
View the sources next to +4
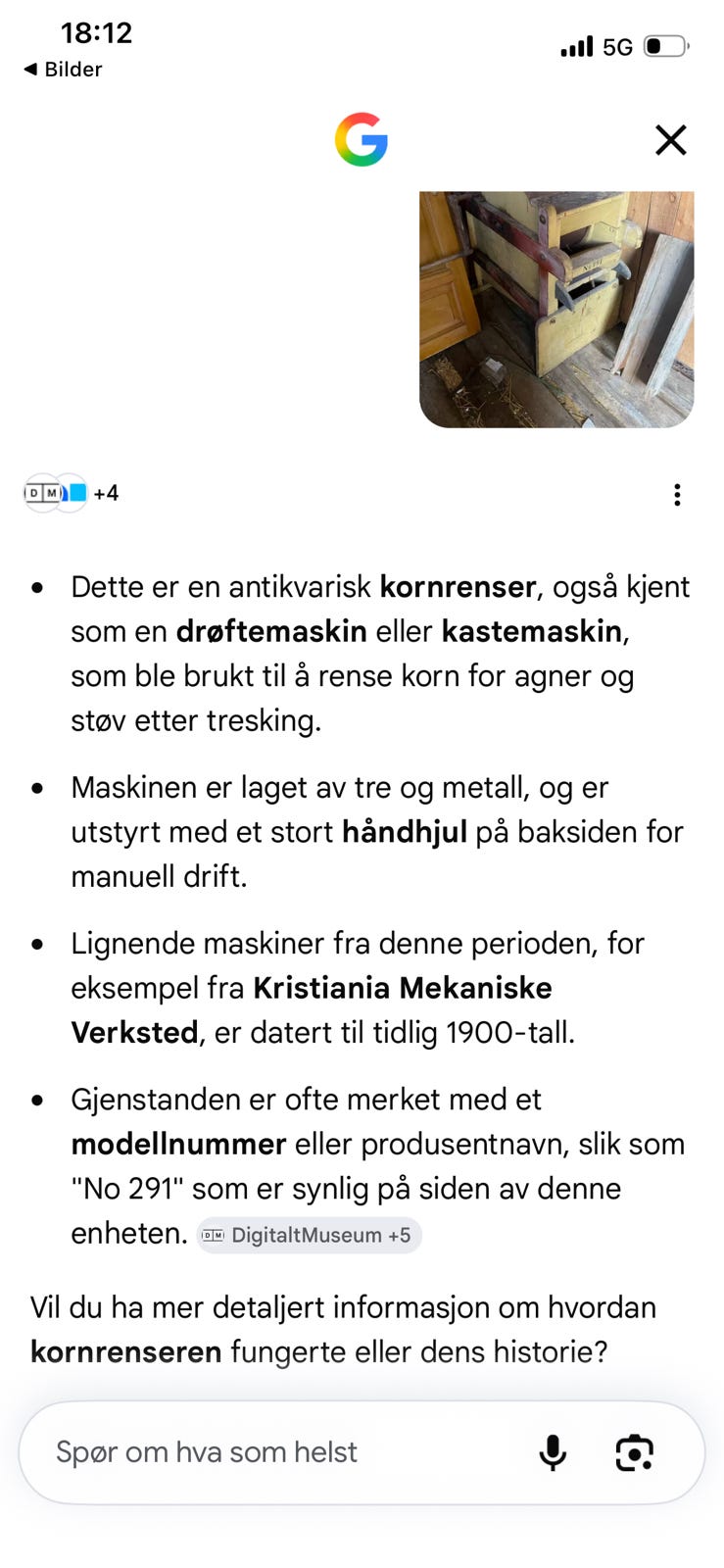pos(71,493)
